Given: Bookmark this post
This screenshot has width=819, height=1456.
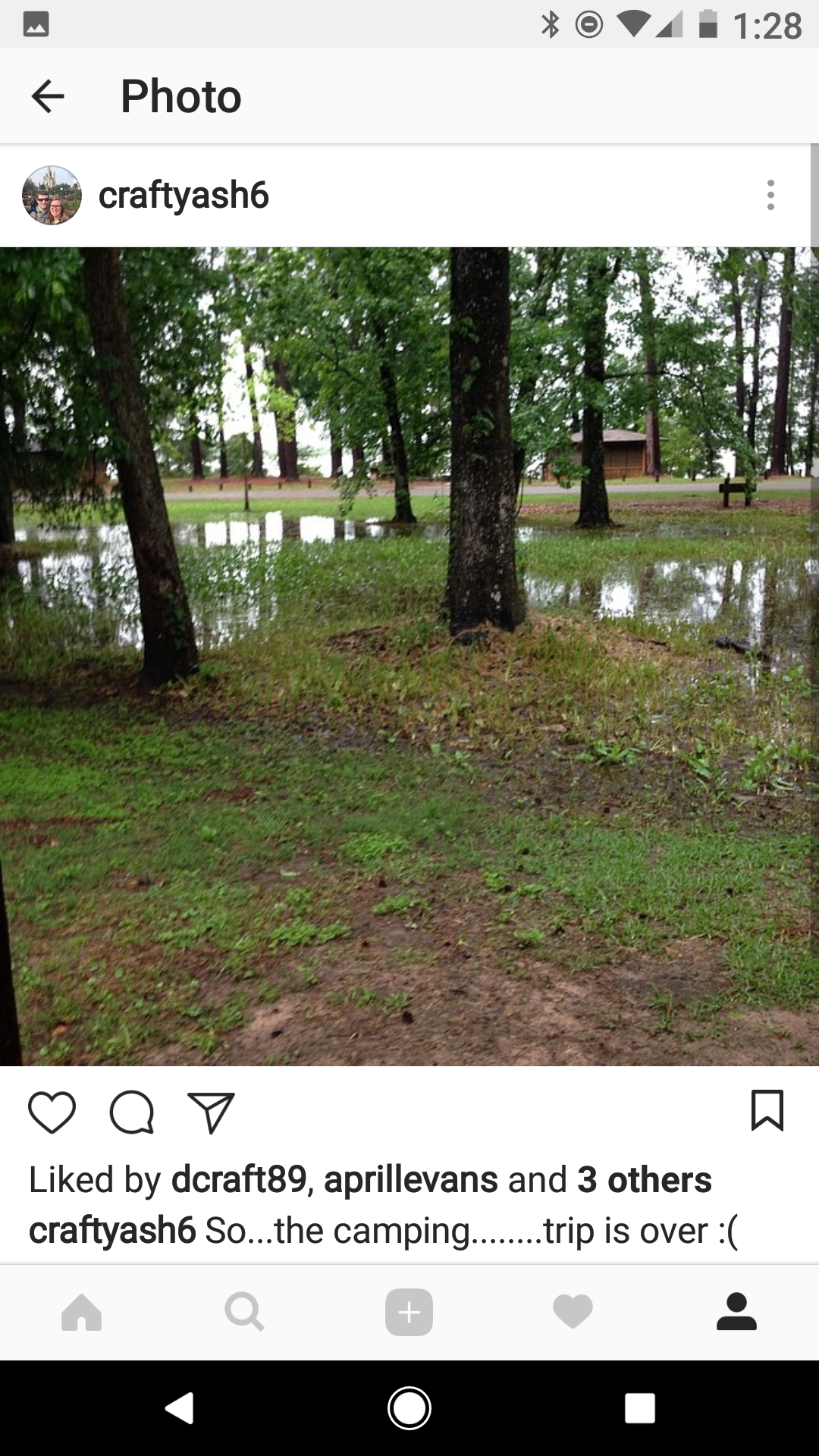Looking at the screenshot, I should 767,1110.
